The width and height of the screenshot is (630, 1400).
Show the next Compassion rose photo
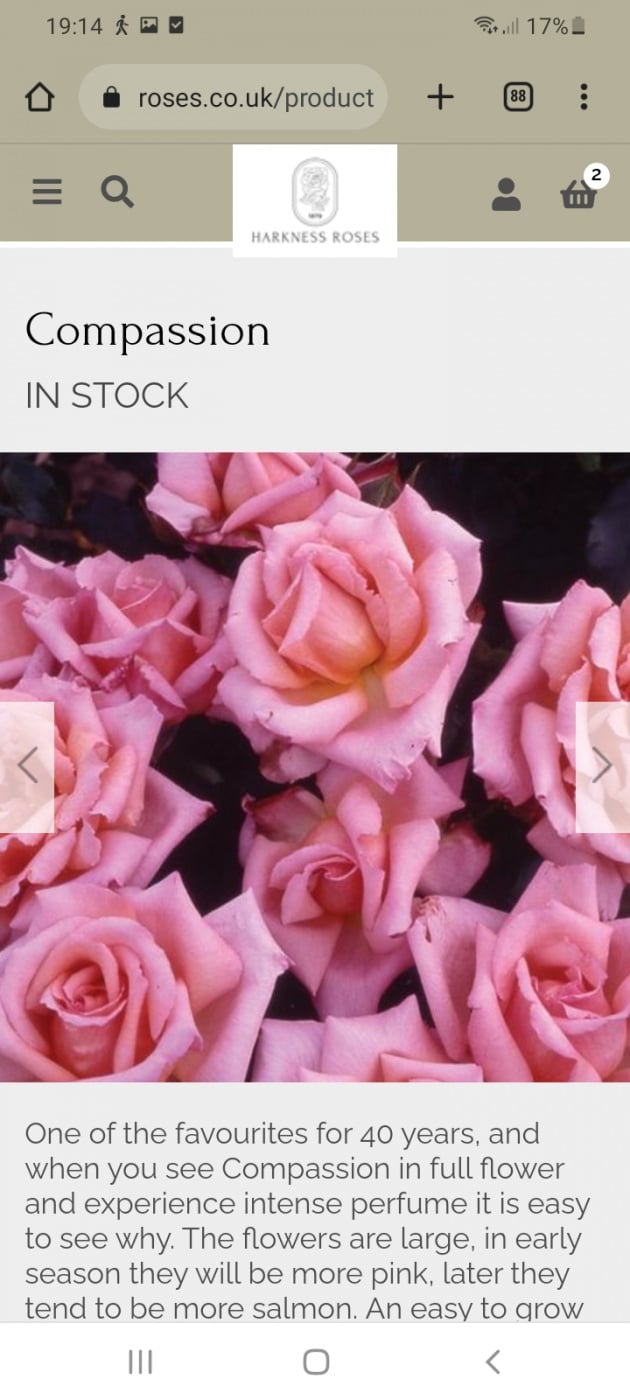point(602,767)
